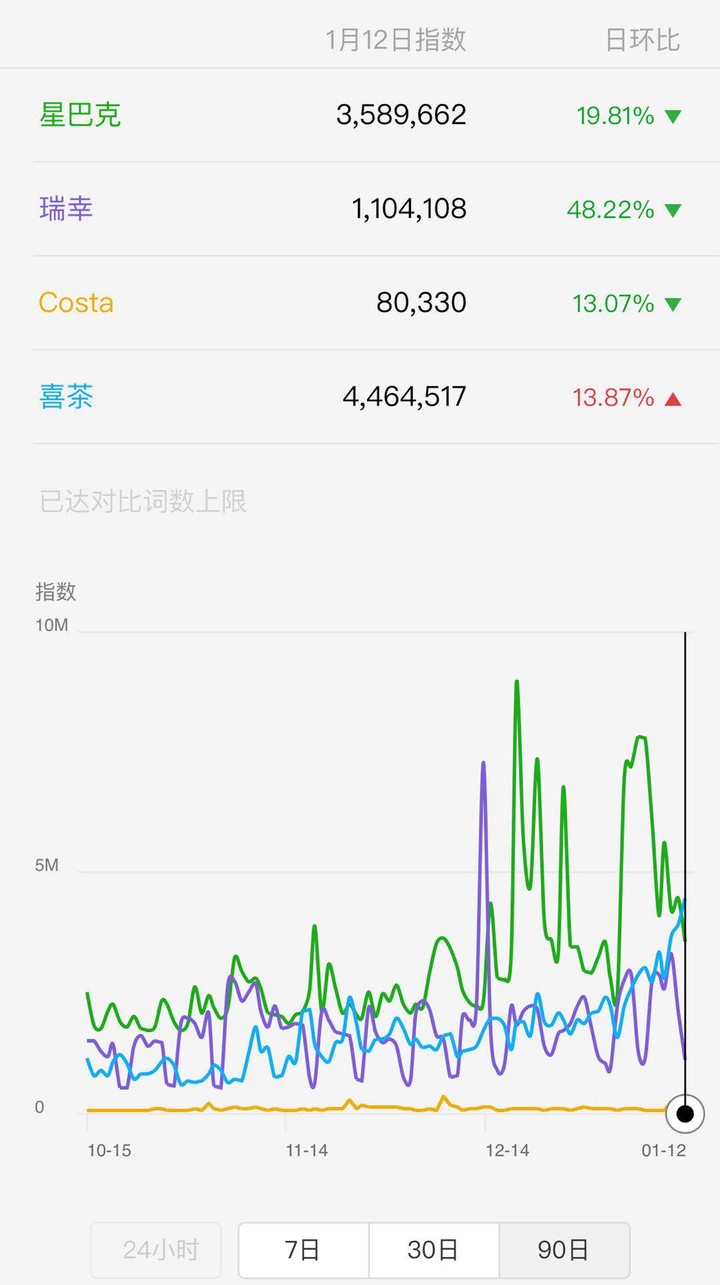Tap the chart's date cursor marker
The height and width of the screenshot is (1285, 720).
pyautogui.click(x=685, y=1113)
